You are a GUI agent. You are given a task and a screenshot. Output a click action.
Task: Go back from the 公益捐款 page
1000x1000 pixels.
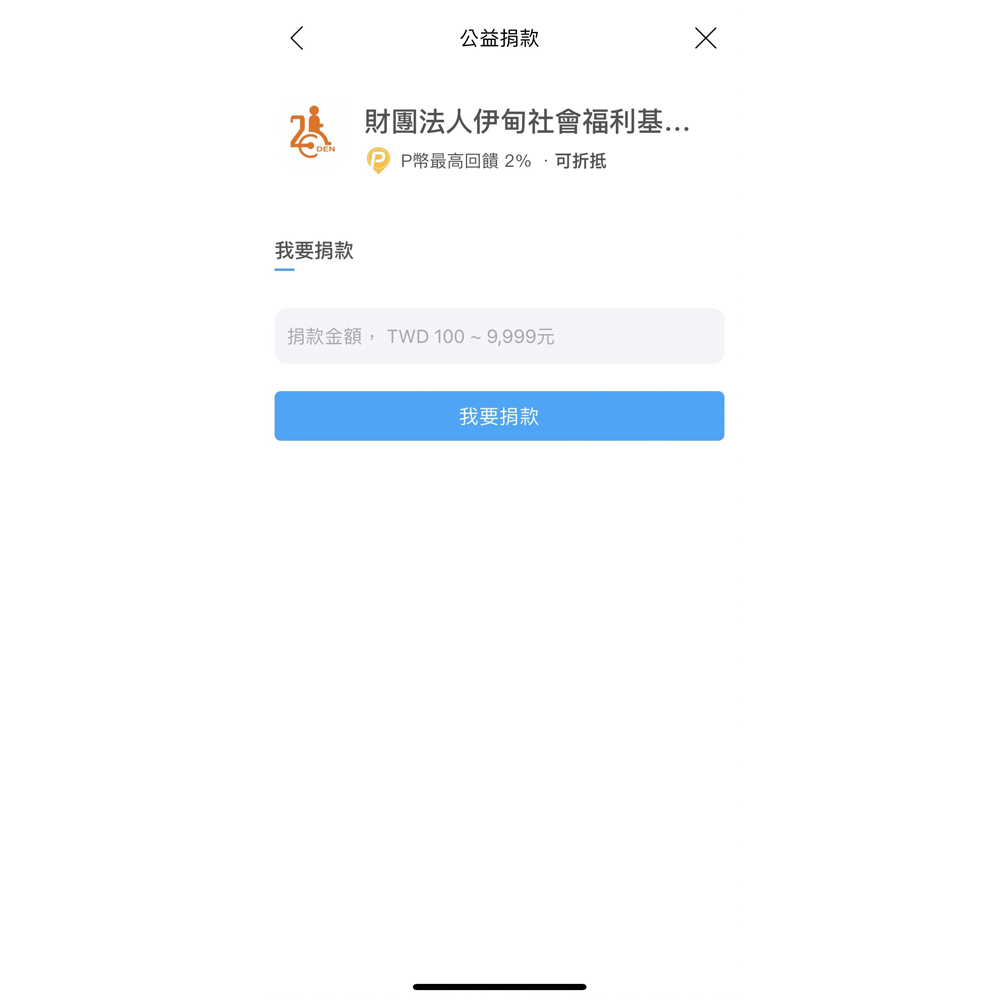click(x=297, y=39)
